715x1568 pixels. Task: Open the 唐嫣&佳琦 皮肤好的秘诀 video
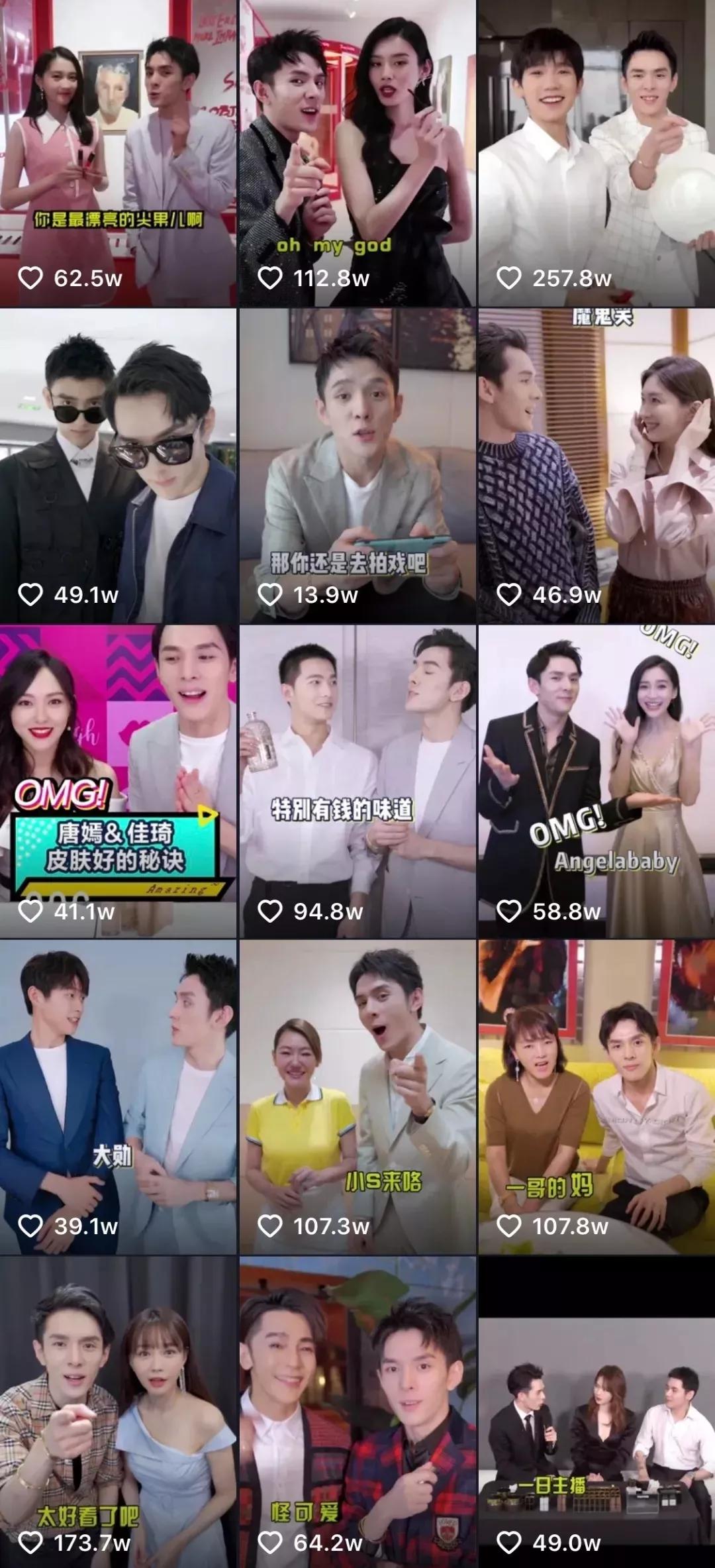point(118,782)
